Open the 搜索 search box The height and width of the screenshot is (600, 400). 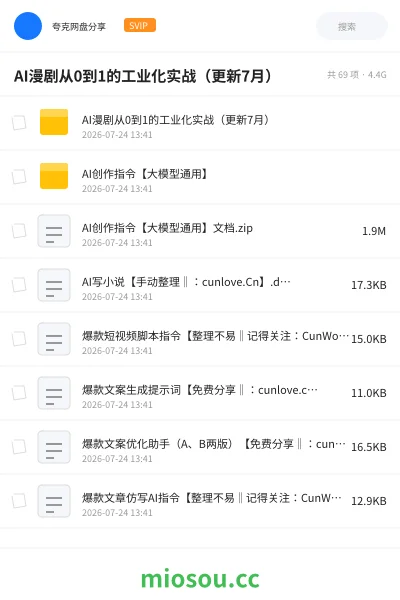pyautogui.click(x=351, y=26)
